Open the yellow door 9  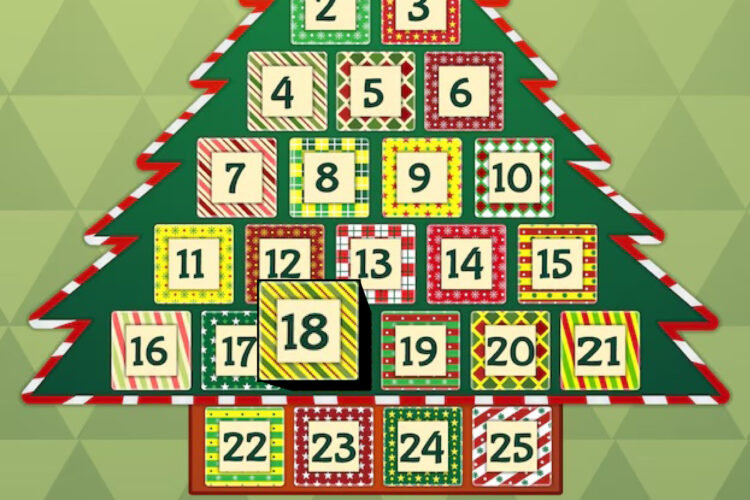click(421, 178)
